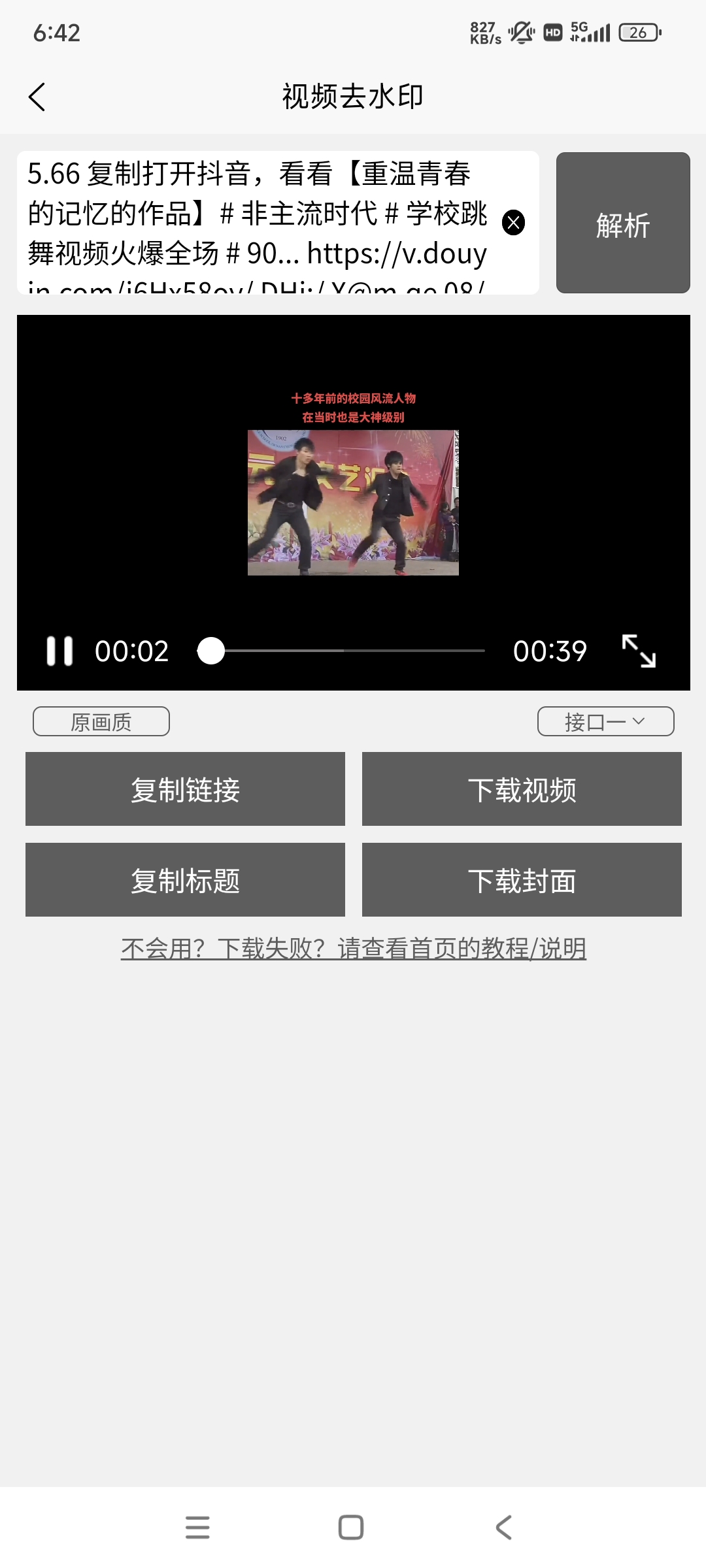Open recent apps from the navigation bar

pyautogui.click(x=197, y=1527)
